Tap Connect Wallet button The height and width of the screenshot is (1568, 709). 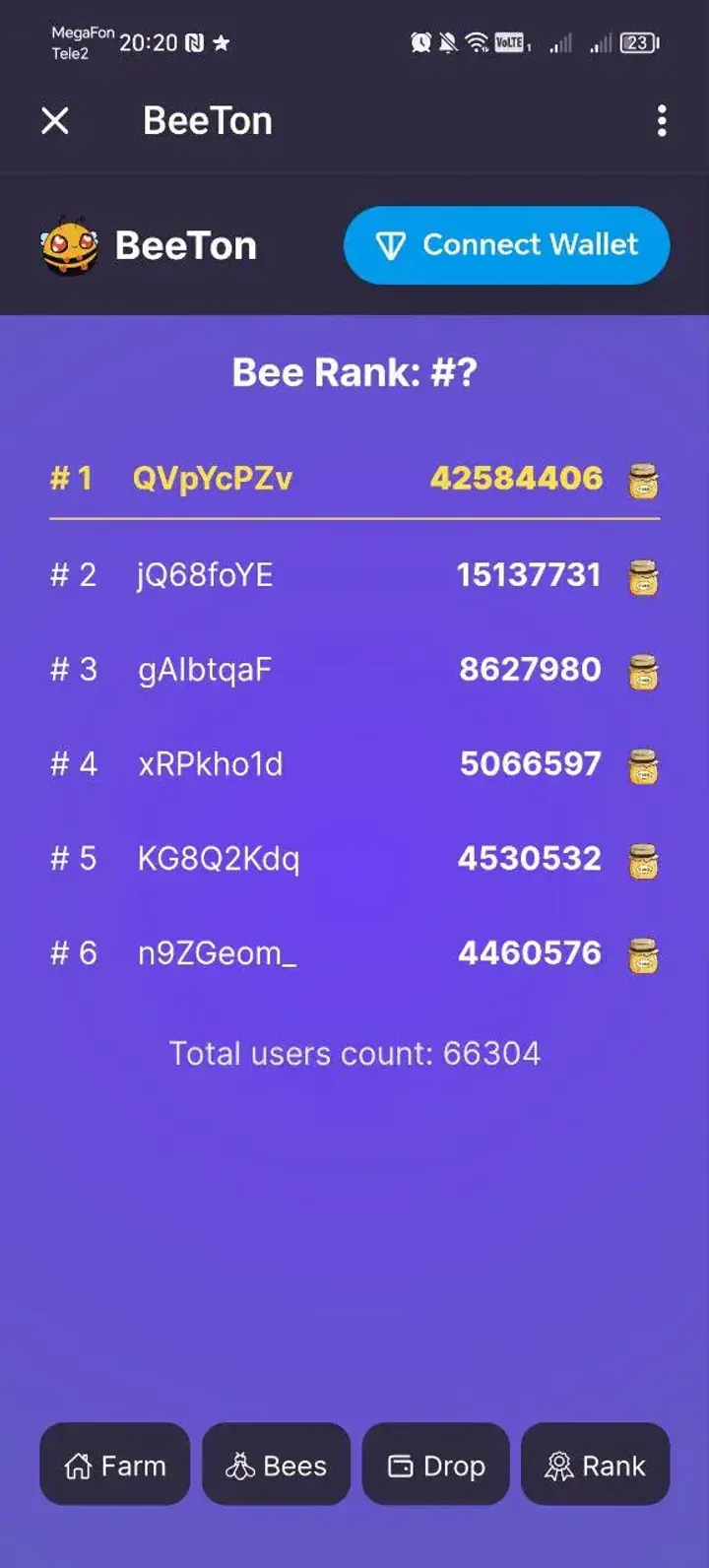click(x=506, y=245)
